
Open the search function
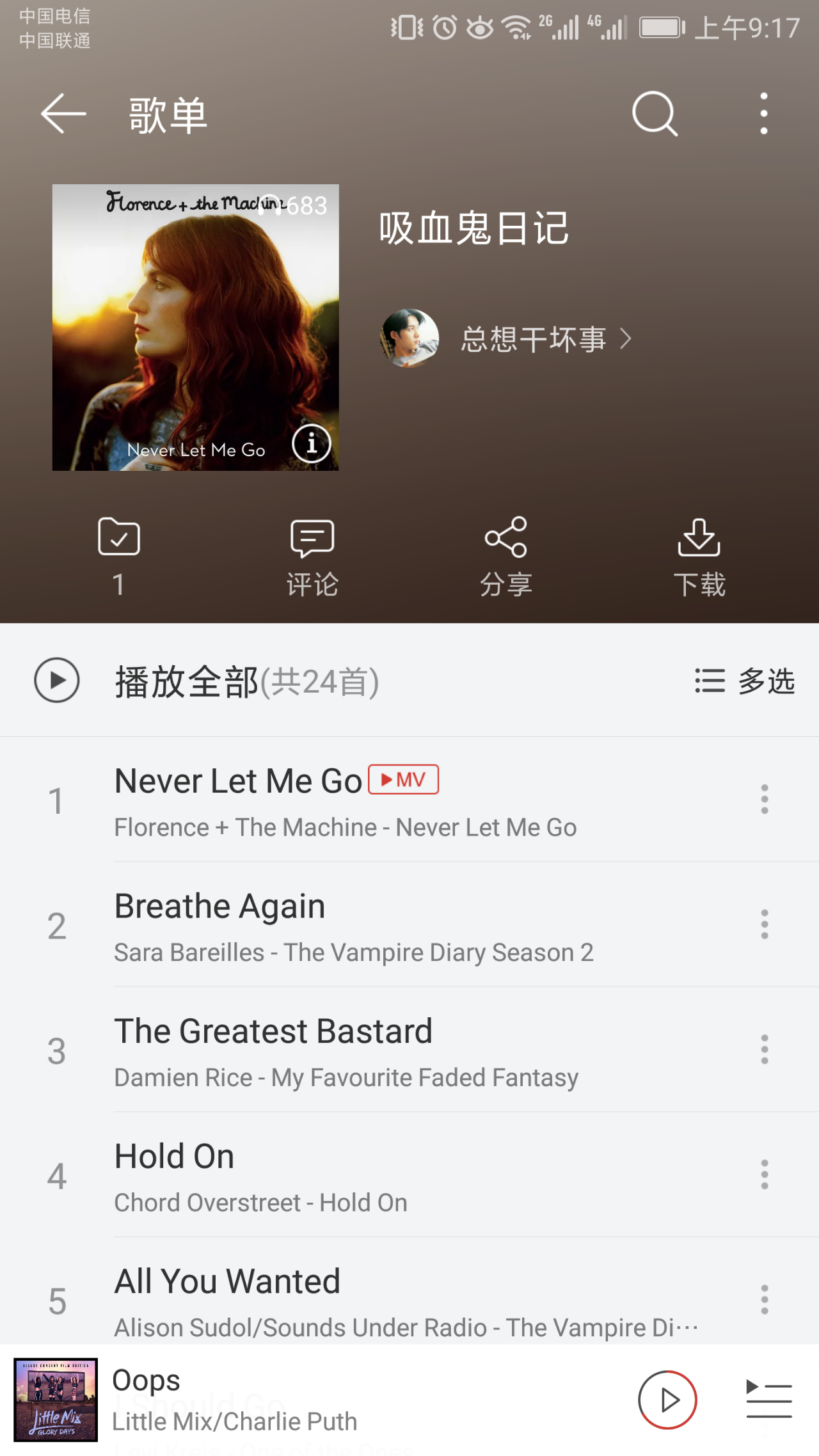655,114
